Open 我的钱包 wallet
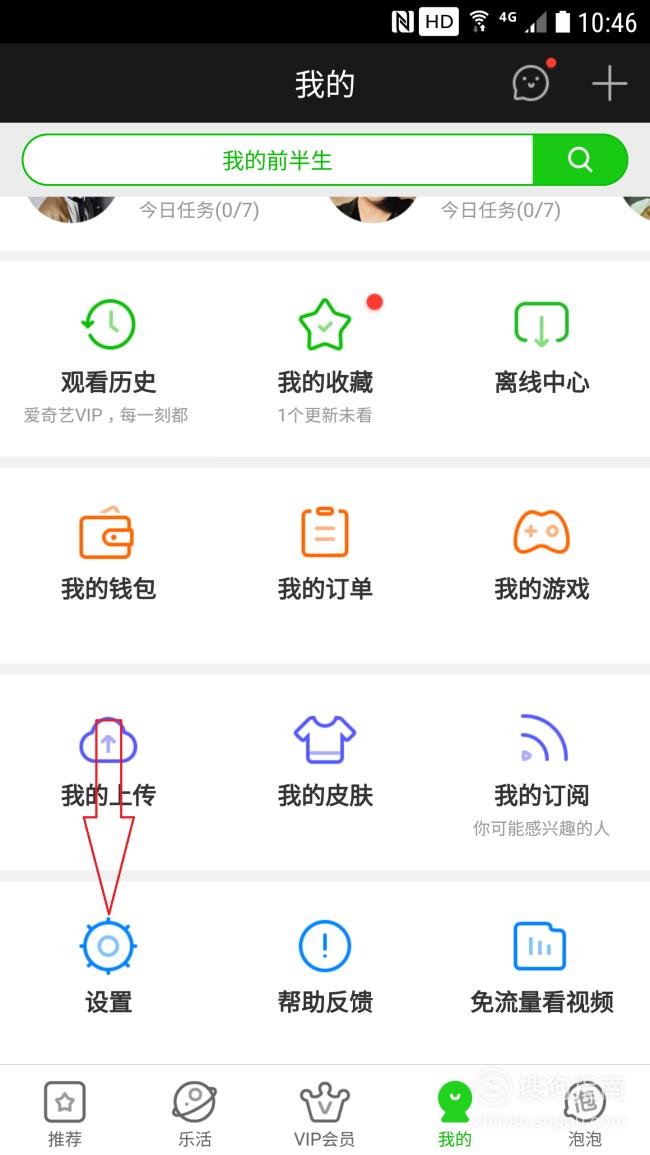The image size is (650, 1155). coord(108,553)
